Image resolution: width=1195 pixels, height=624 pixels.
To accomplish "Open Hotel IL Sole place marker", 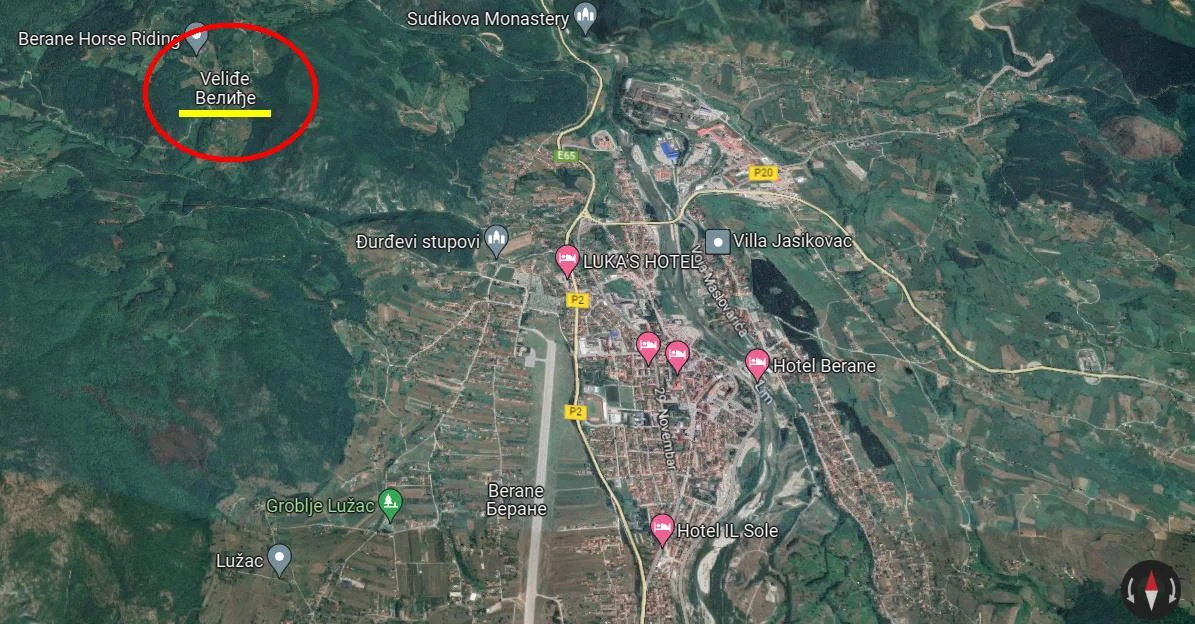I will (x=661, y=528).
